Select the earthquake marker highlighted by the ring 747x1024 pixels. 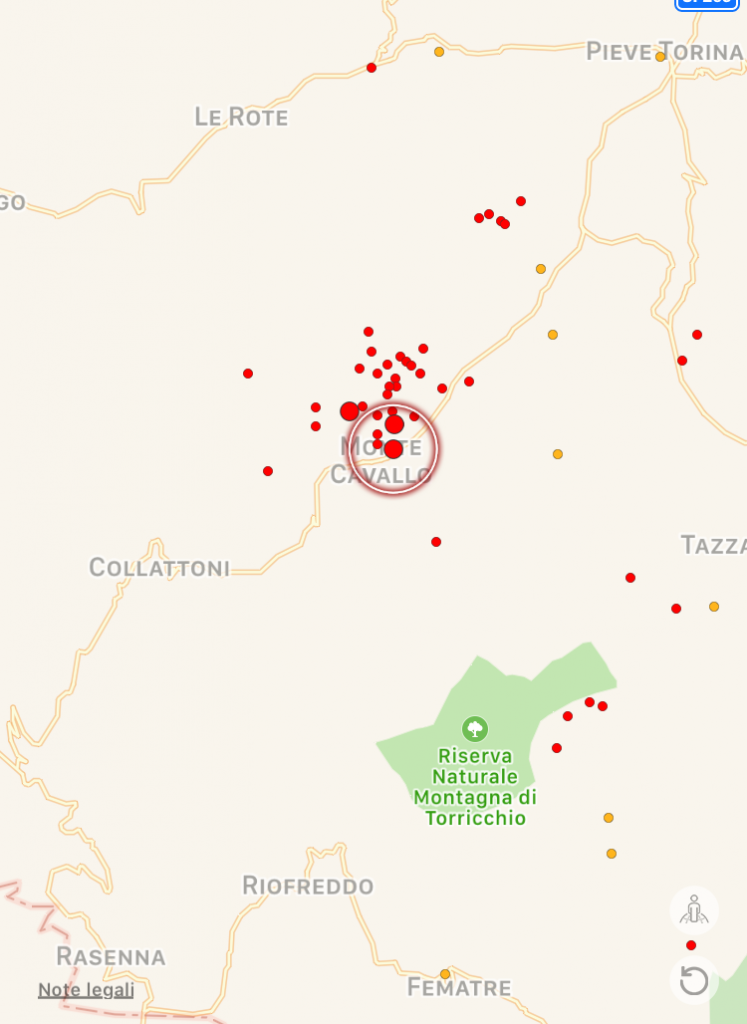(x=394, y=449)
